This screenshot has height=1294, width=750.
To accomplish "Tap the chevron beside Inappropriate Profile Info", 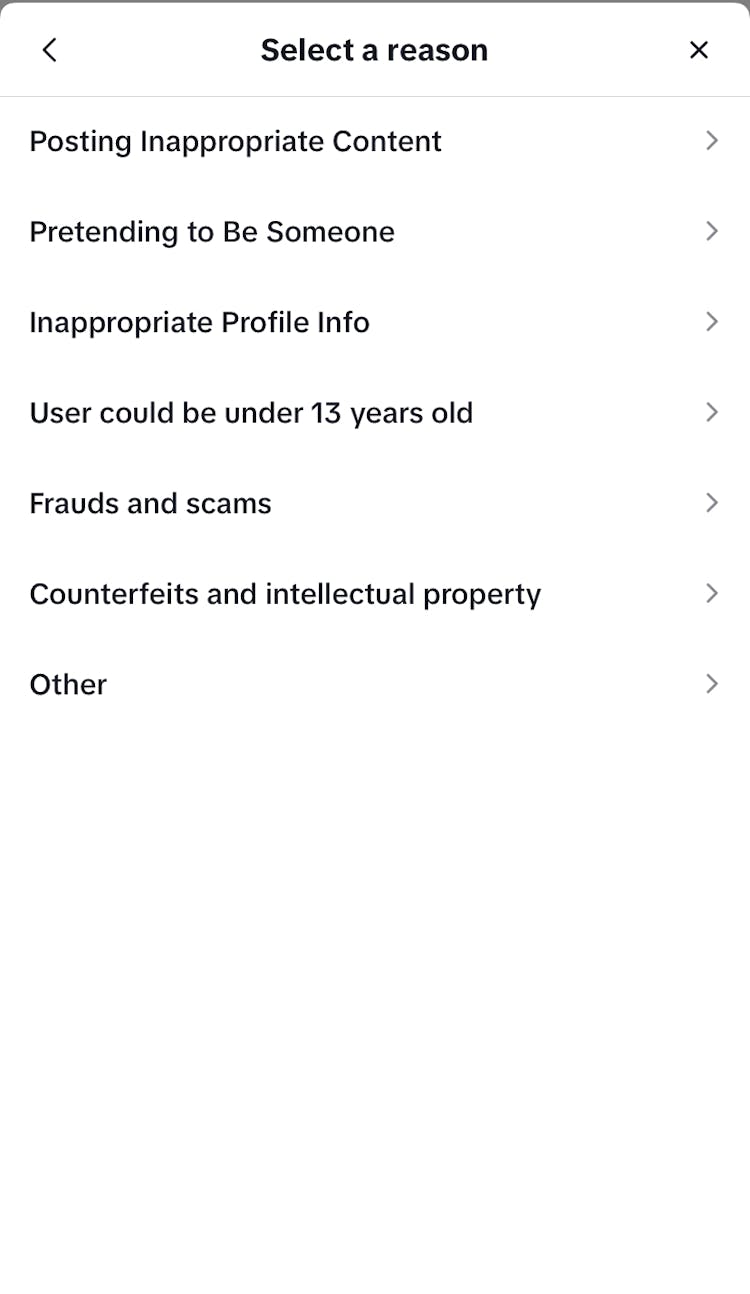I will [x=712, y=322].
